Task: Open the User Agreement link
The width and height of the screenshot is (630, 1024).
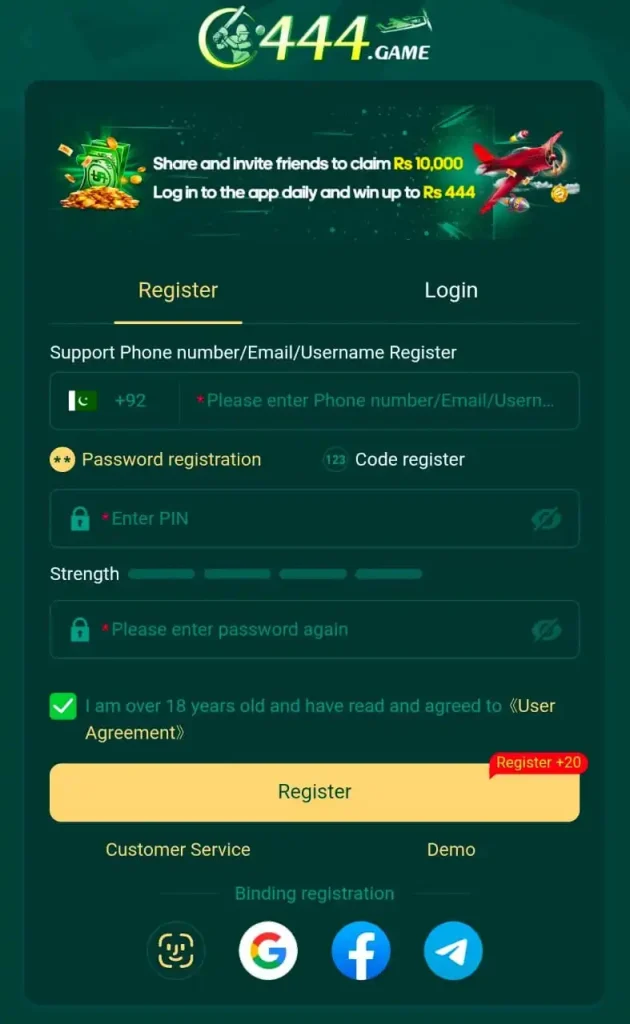Action: [535, 706]
